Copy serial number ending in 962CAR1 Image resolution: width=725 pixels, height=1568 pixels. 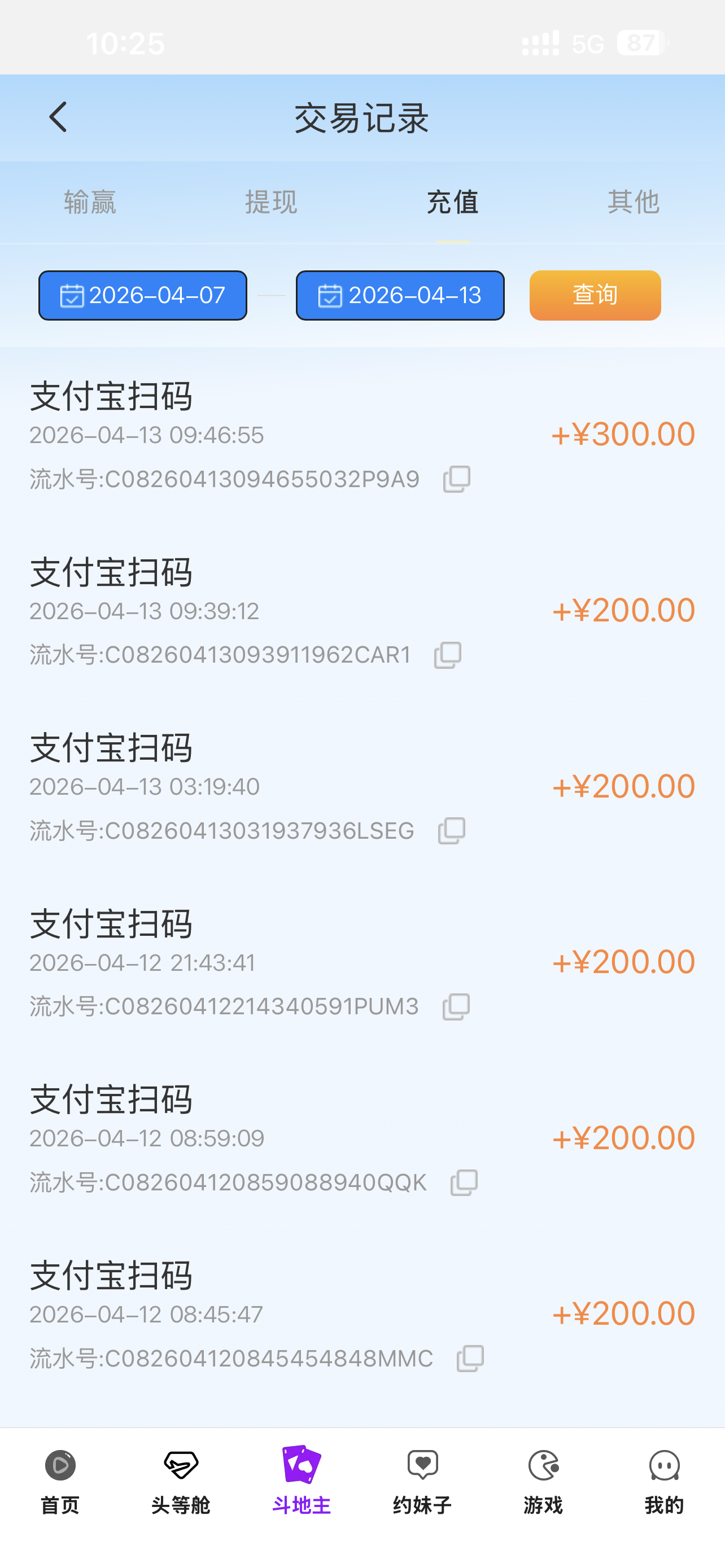click(447, 655)
